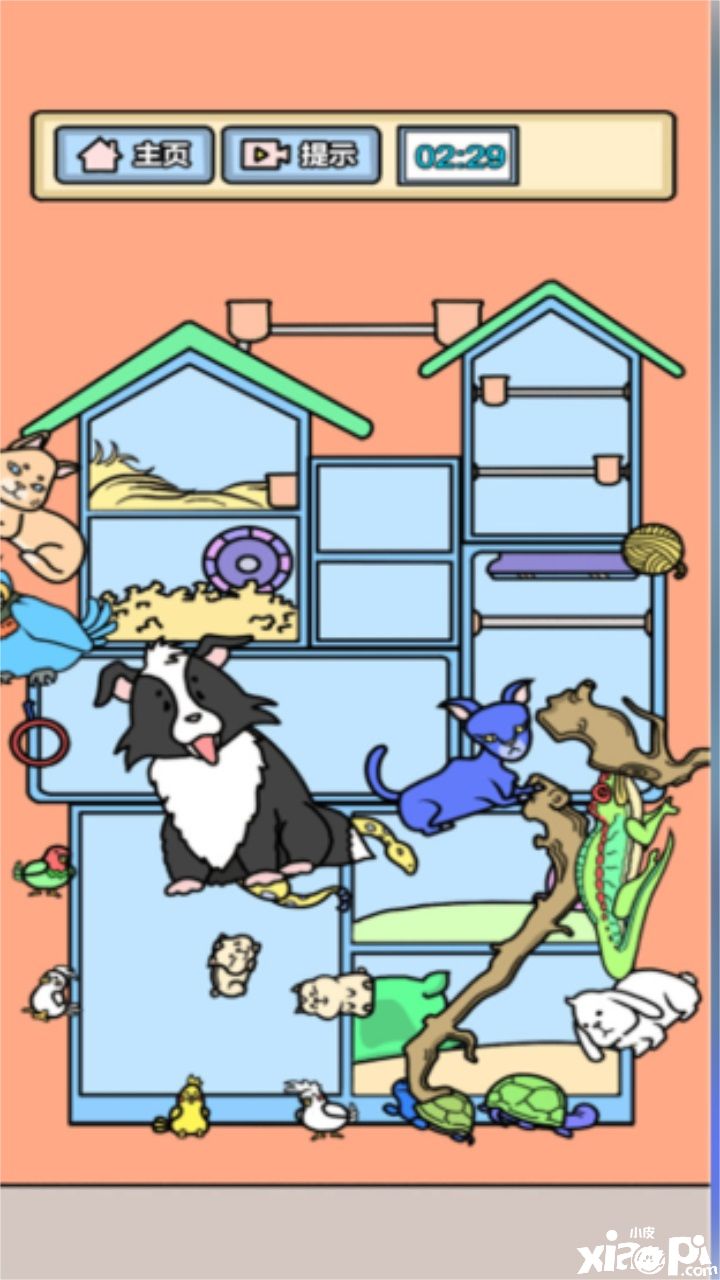Image resolution: width=720 pixels, height=1280 pixels.
Task: Tap the 提示 hint video button
Action: 300,155
